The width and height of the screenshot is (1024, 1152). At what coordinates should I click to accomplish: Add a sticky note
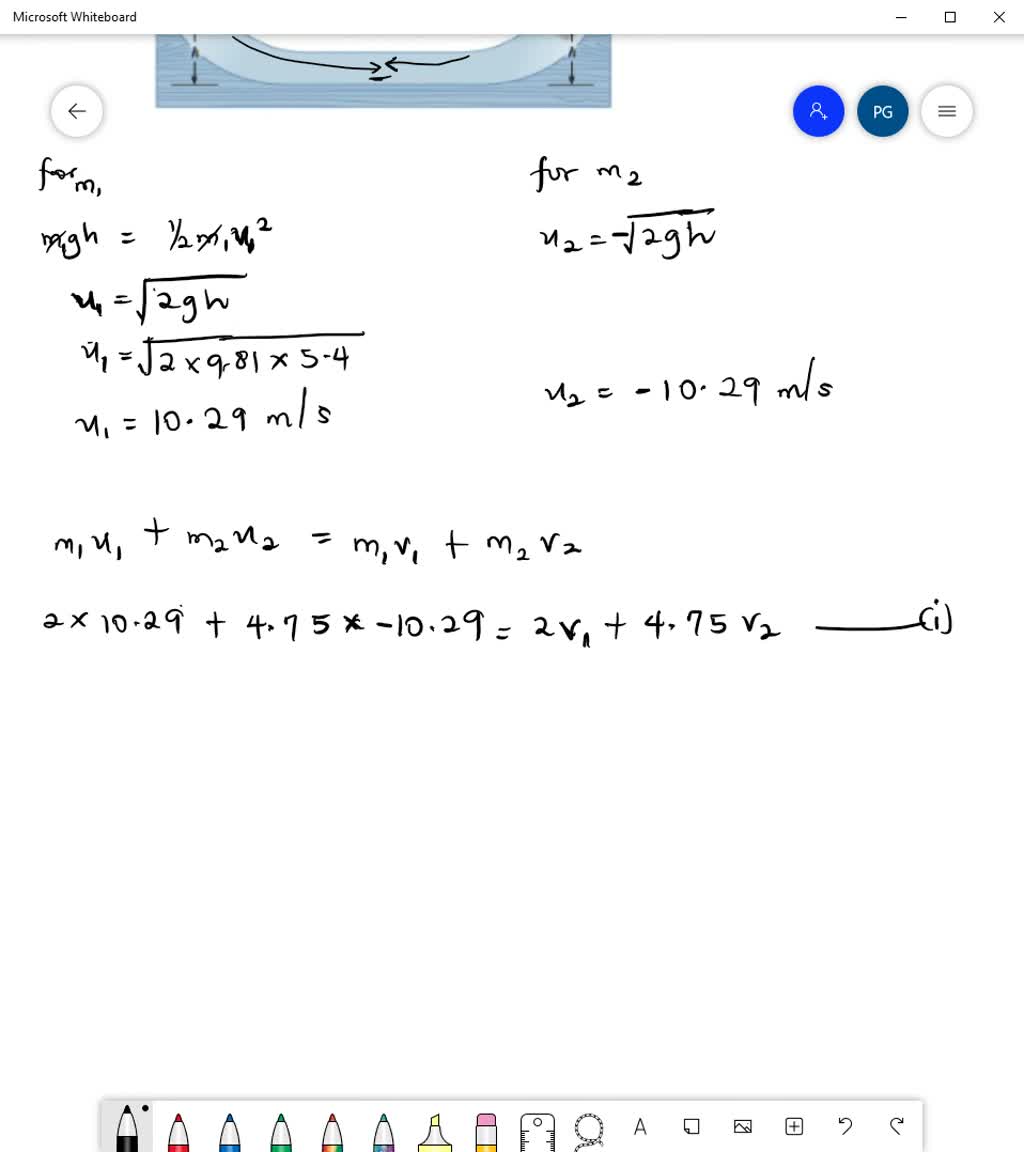click(x=691, y=1126)
